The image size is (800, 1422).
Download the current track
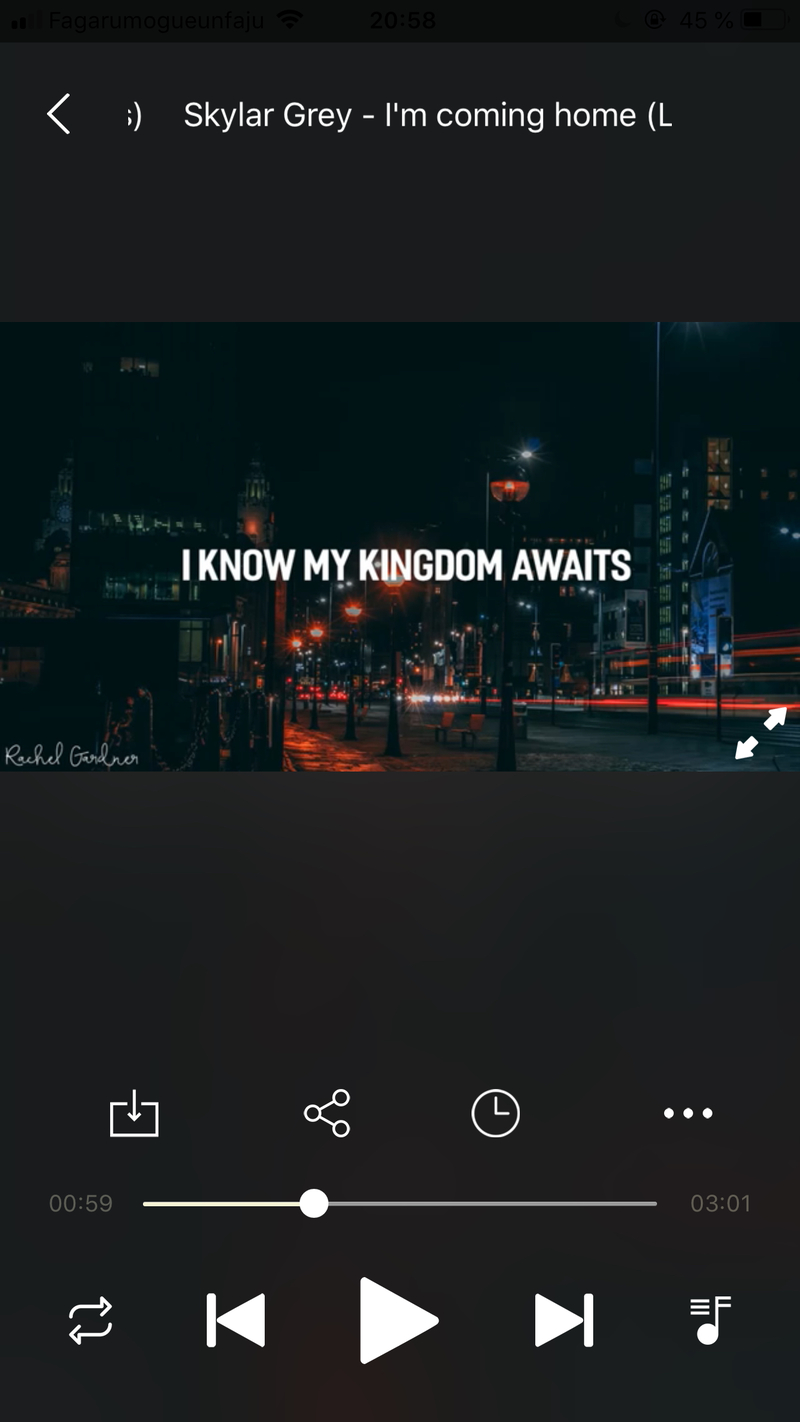(134, 1113)
